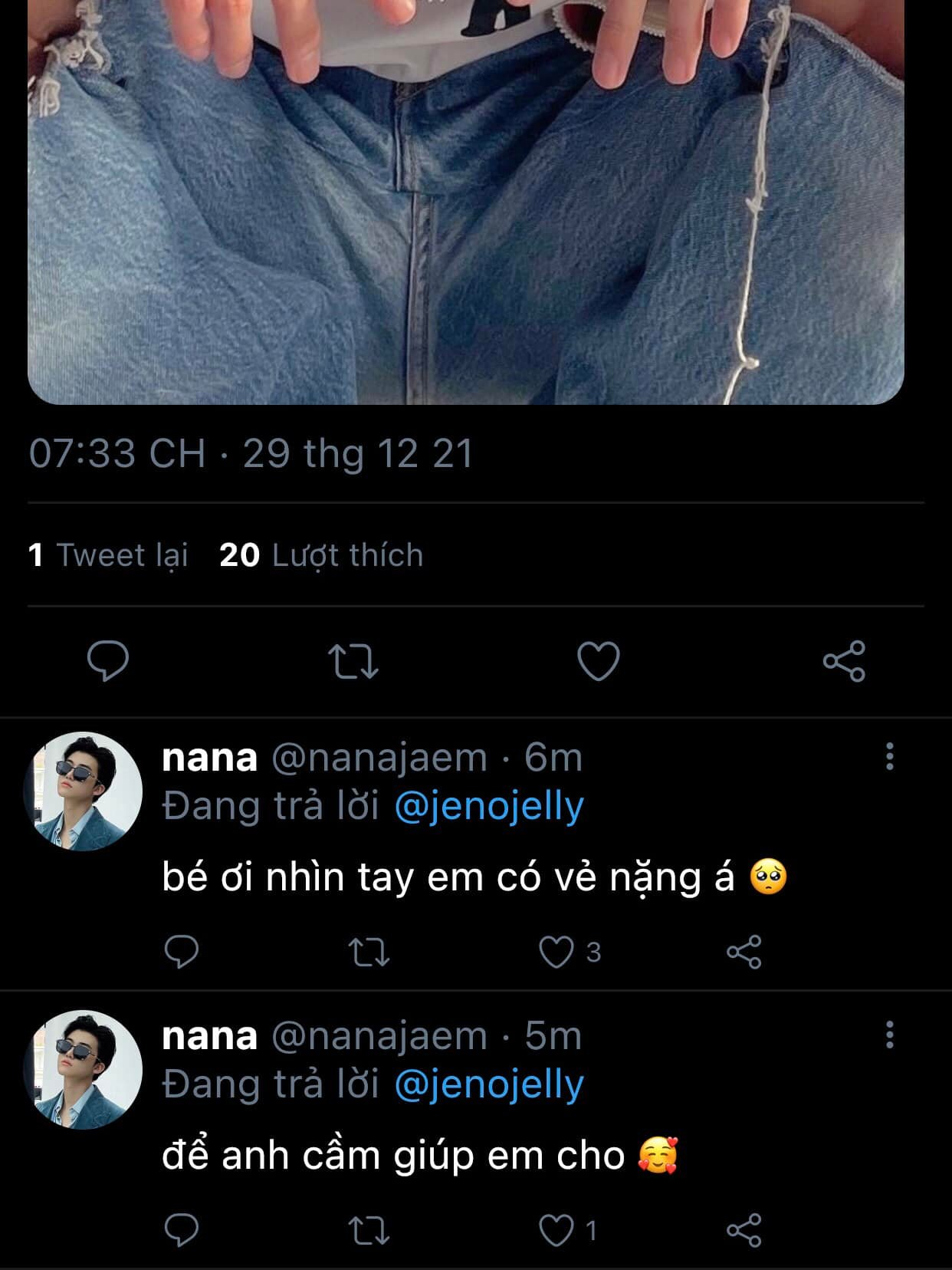The image size is (952, 1270).
Task: Open overflow menu on nana's 6m reply
Action: pos(889,756)
